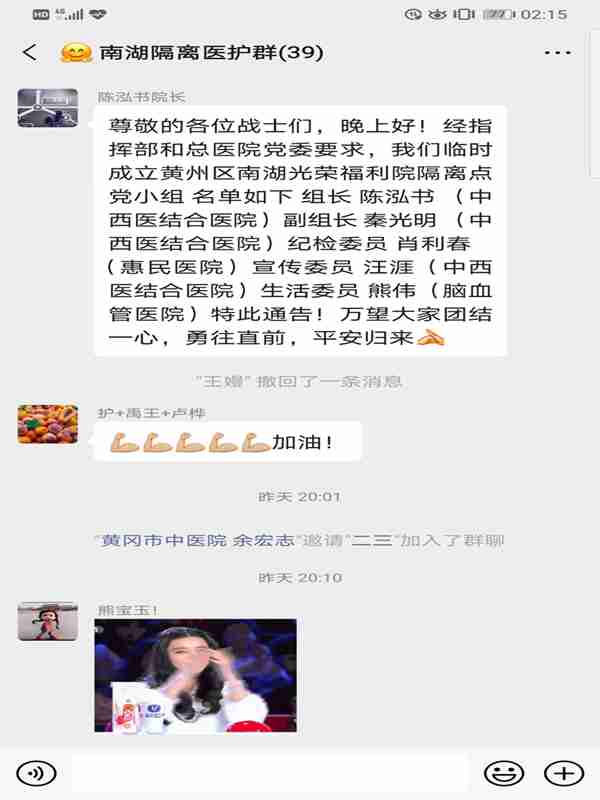This screenshot has height=800, width=600.
Task: Open the animated sticker sent by 熊宝玉
Action: pyautogui.click(x=195, y=675)
